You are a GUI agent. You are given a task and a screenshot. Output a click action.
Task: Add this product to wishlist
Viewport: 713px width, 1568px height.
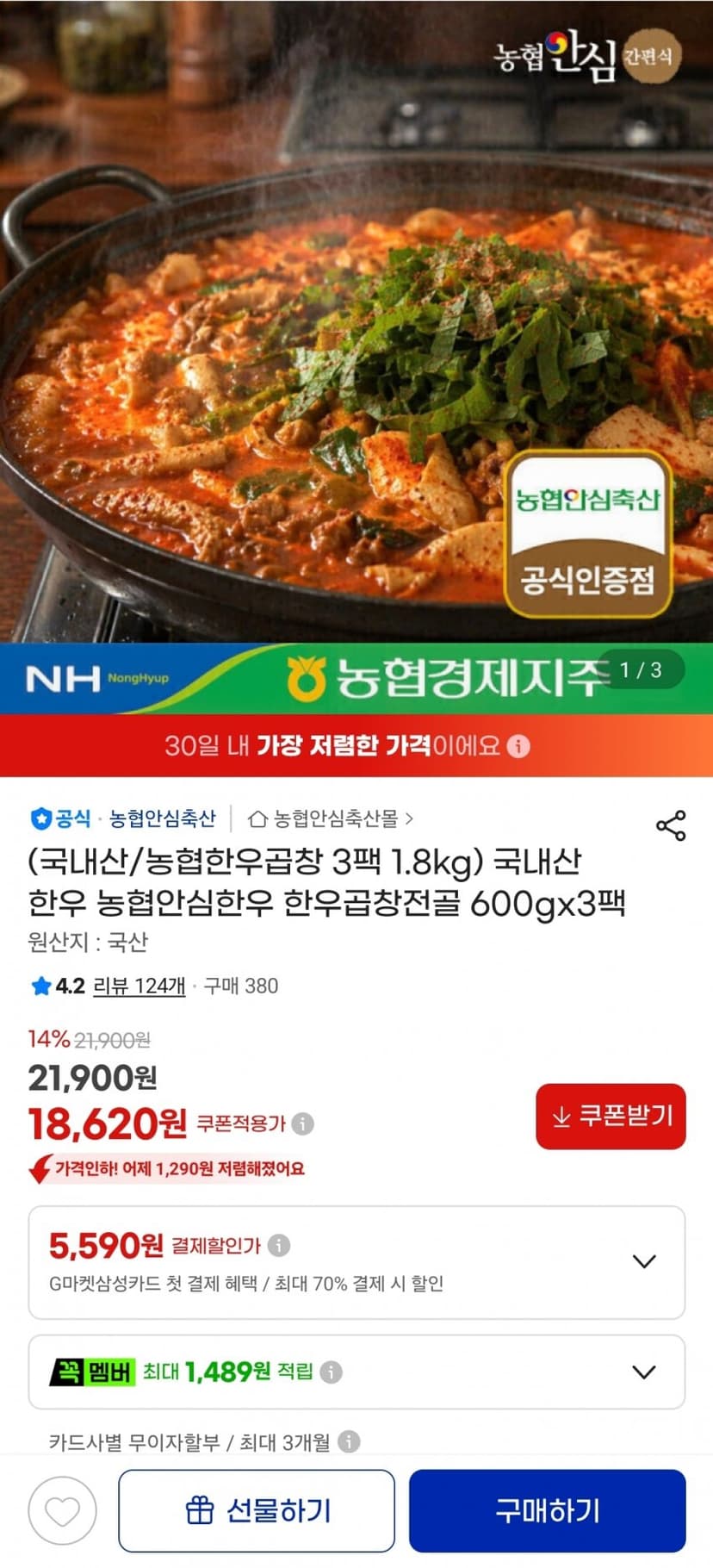coord(63,1510)
